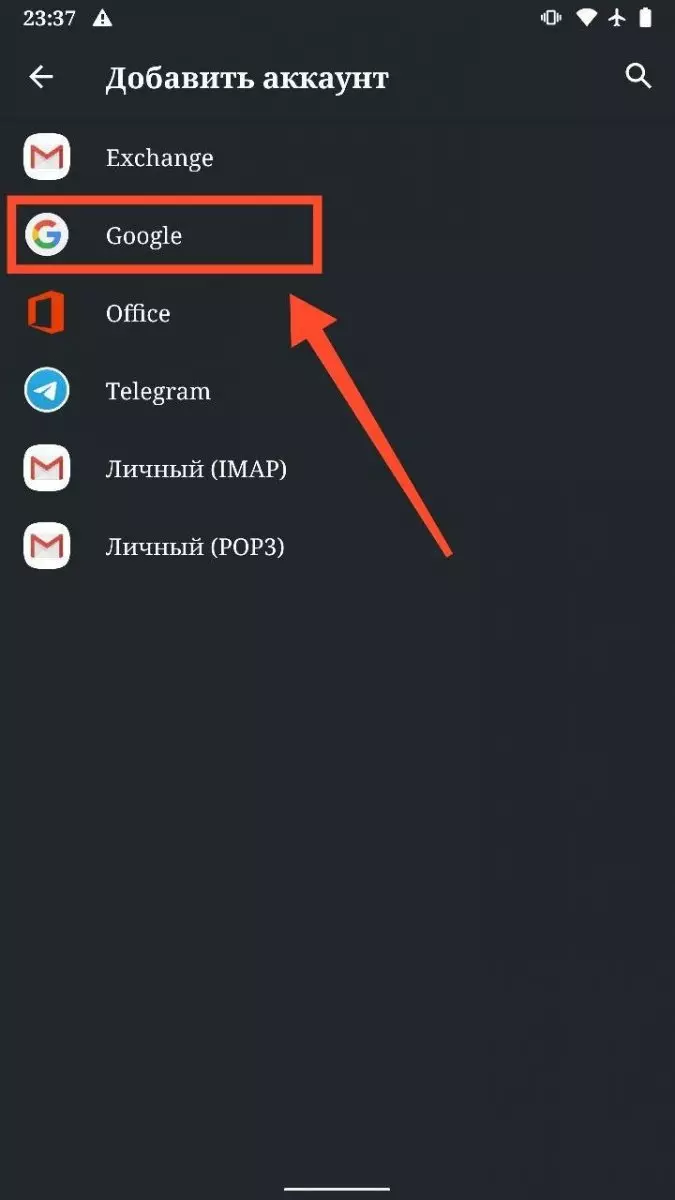Screen dimensions: 675x1200
Task: Select Личный (POP3) account type
Action: 195,547
